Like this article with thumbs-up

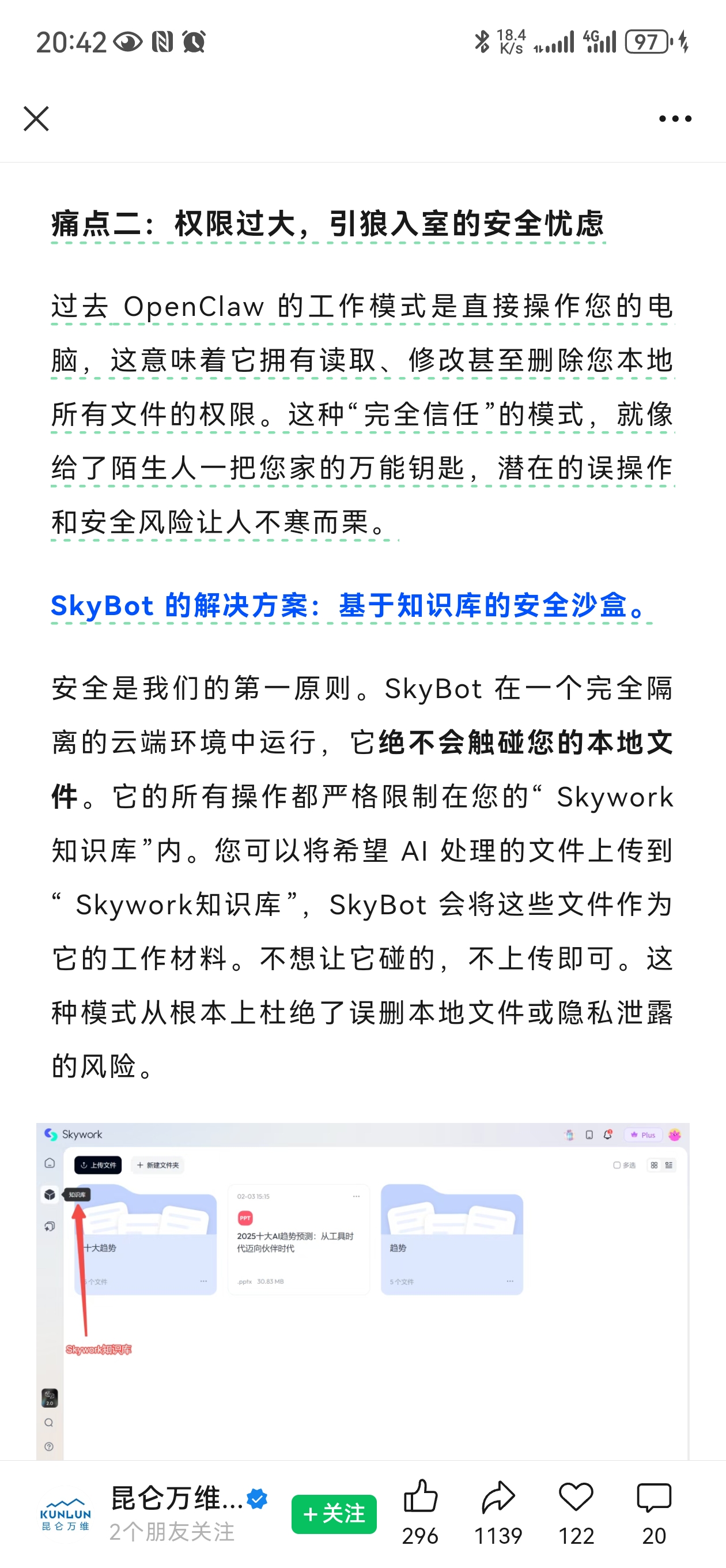(420, 1498)
